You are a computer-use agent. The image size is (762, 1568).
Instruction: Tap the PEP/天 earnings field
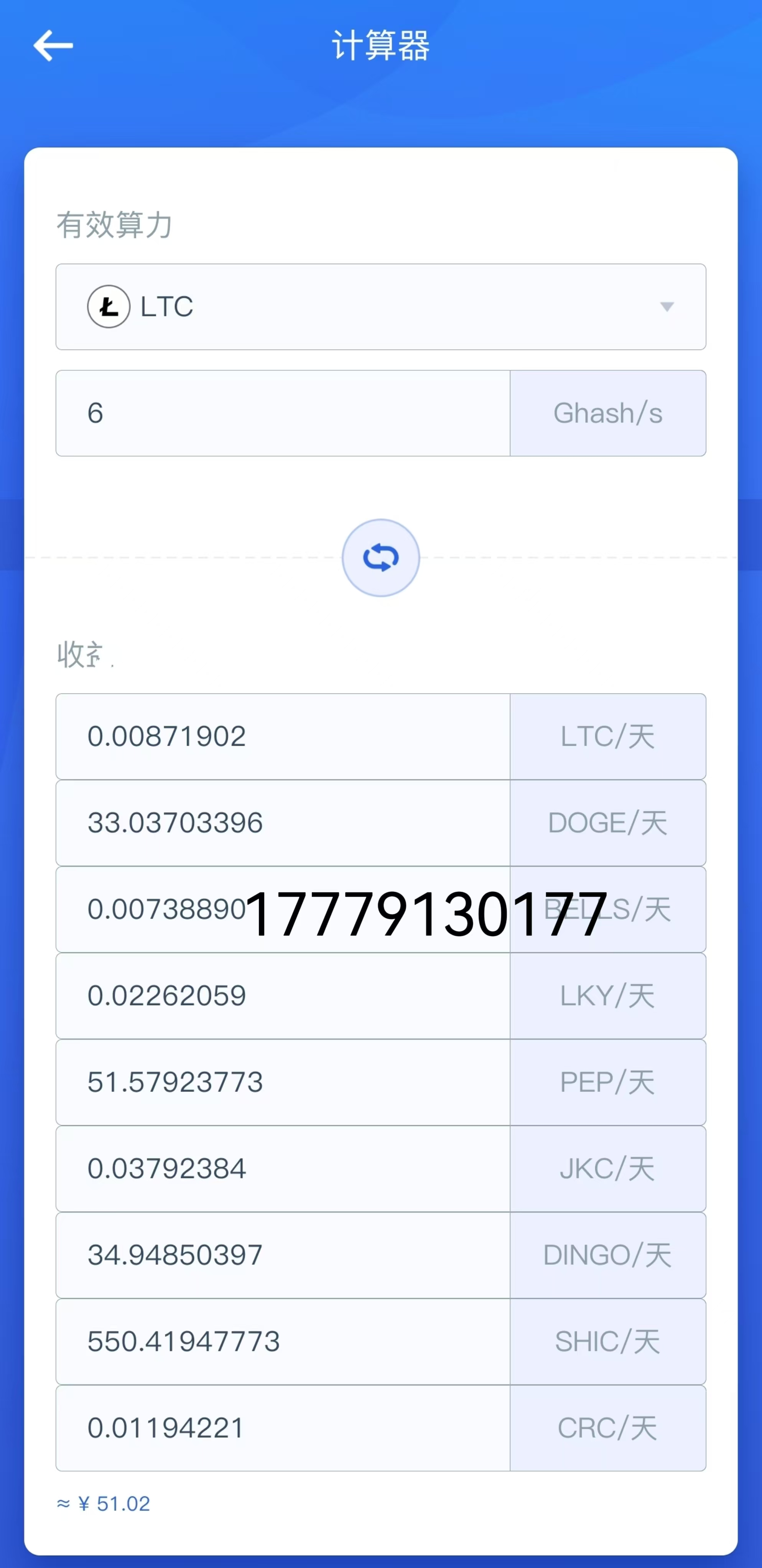(283, 1082)
